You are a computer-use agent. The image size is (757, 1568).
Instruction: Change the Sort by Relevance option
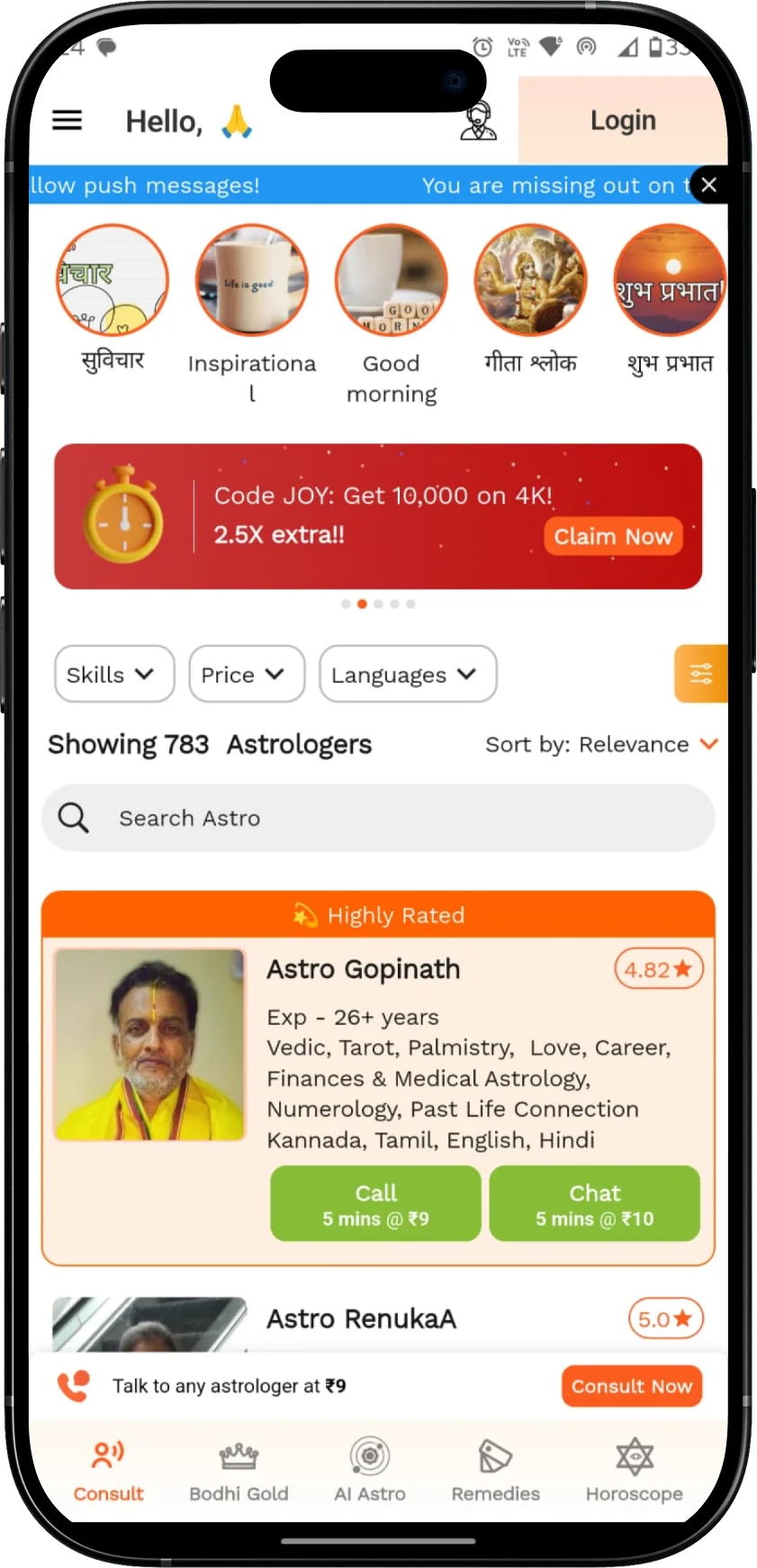click(601, 745)
